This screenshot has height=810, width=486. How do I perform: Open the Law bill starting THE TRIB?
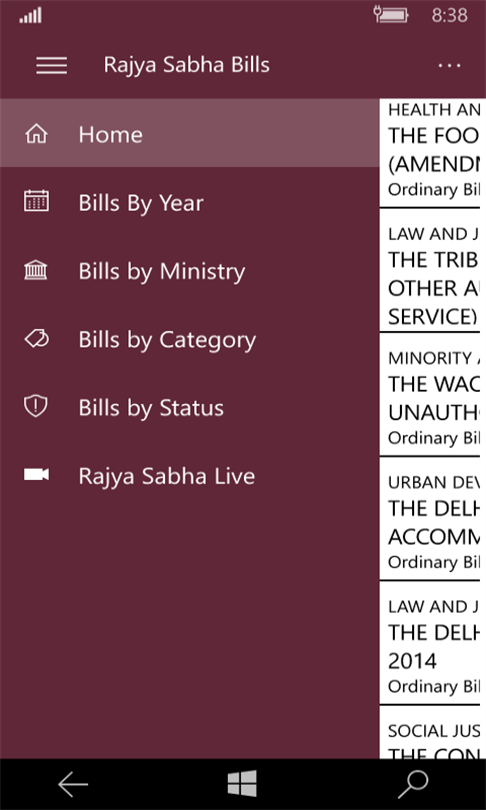[433, 270]
